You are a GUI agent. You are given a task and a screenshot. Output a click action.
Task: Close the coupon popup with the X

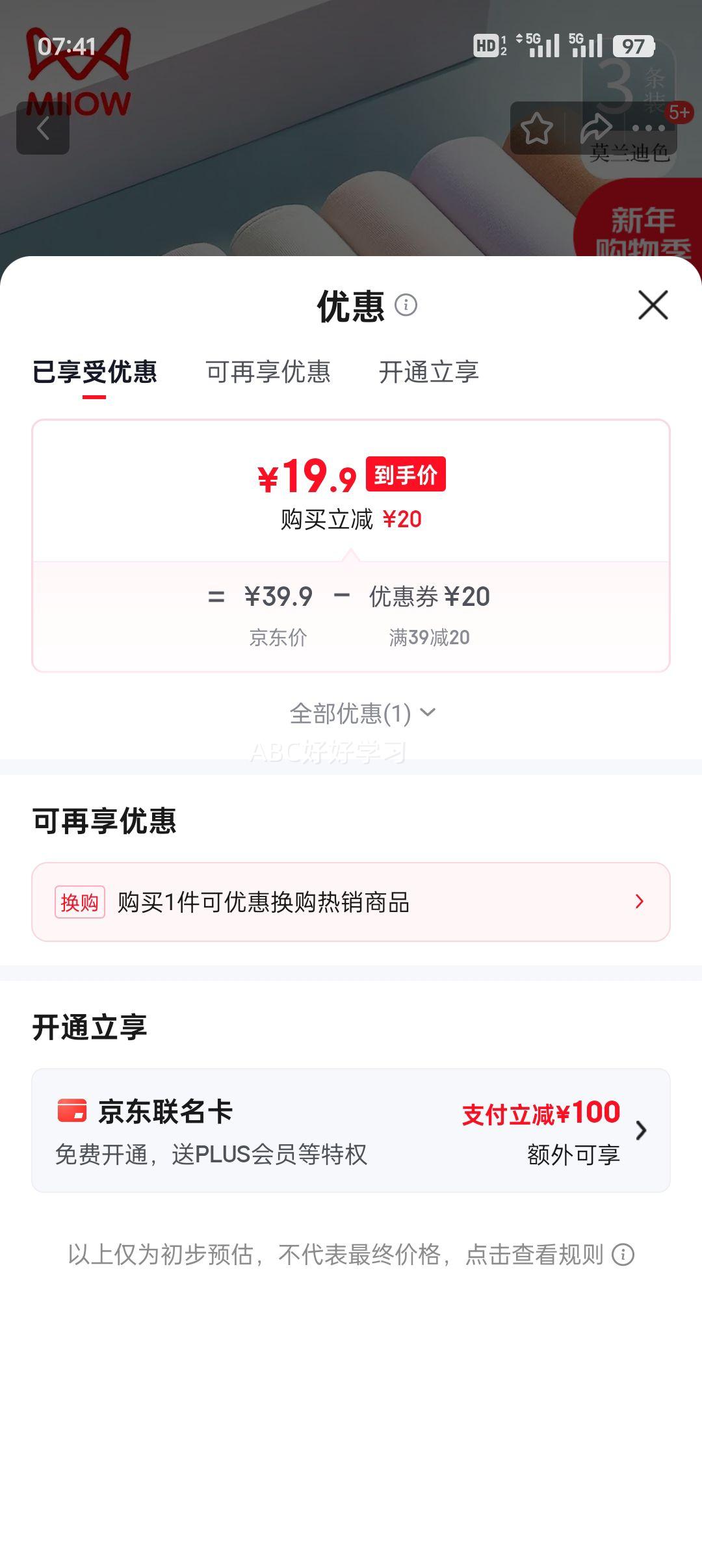point(653,306)
